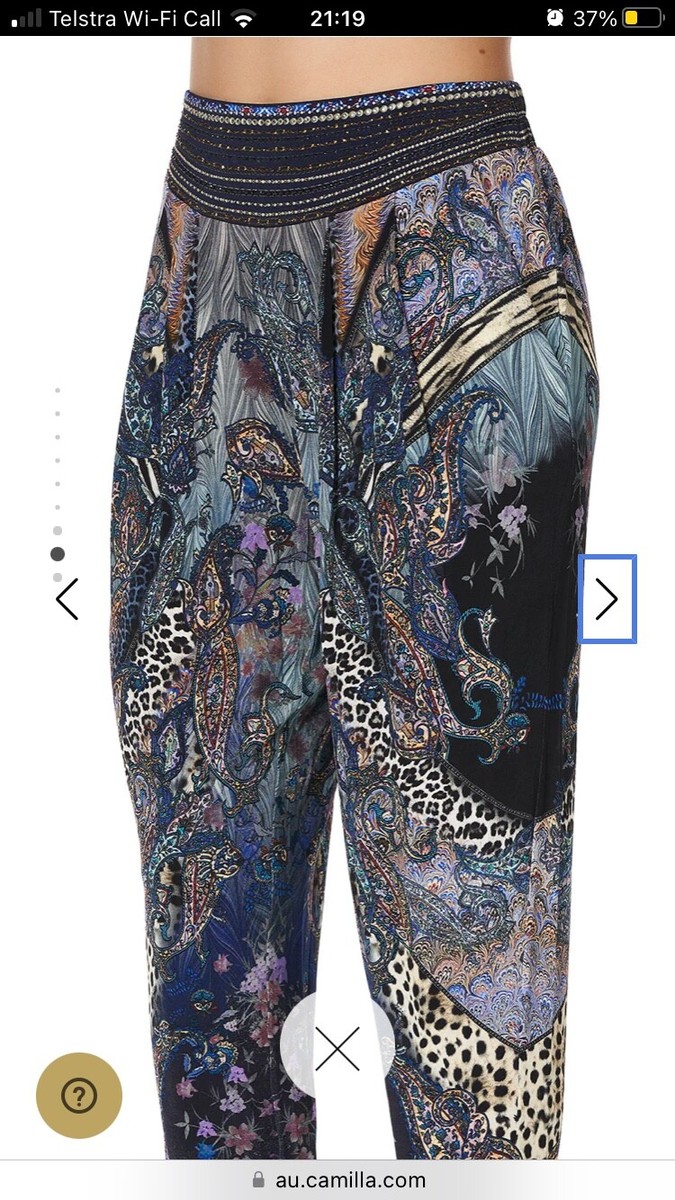Open the help question mark button
The image size is (675, 1200).
coord(79,1095)
